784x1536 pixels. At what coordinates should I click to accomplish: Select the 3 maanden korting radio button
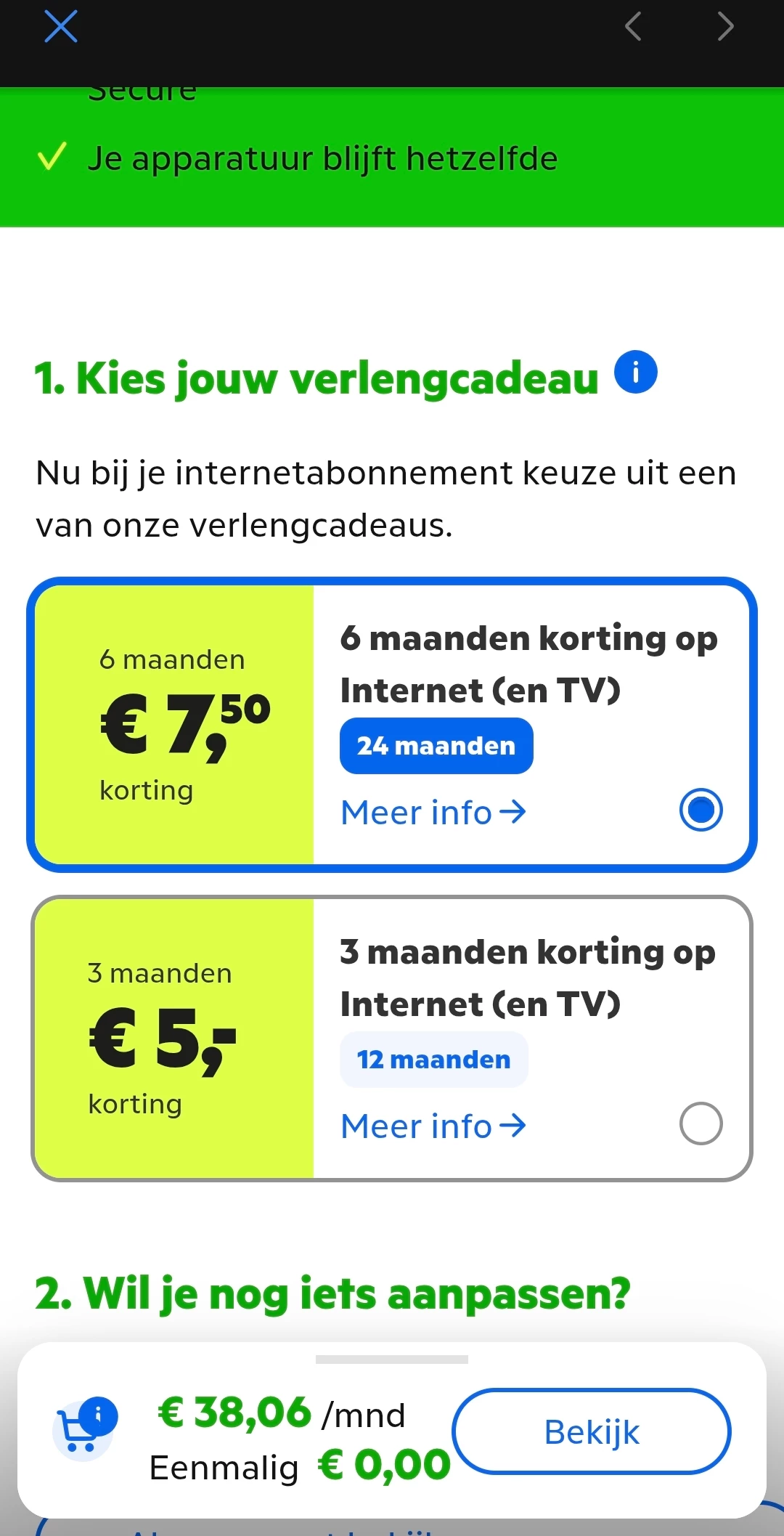701,1123
